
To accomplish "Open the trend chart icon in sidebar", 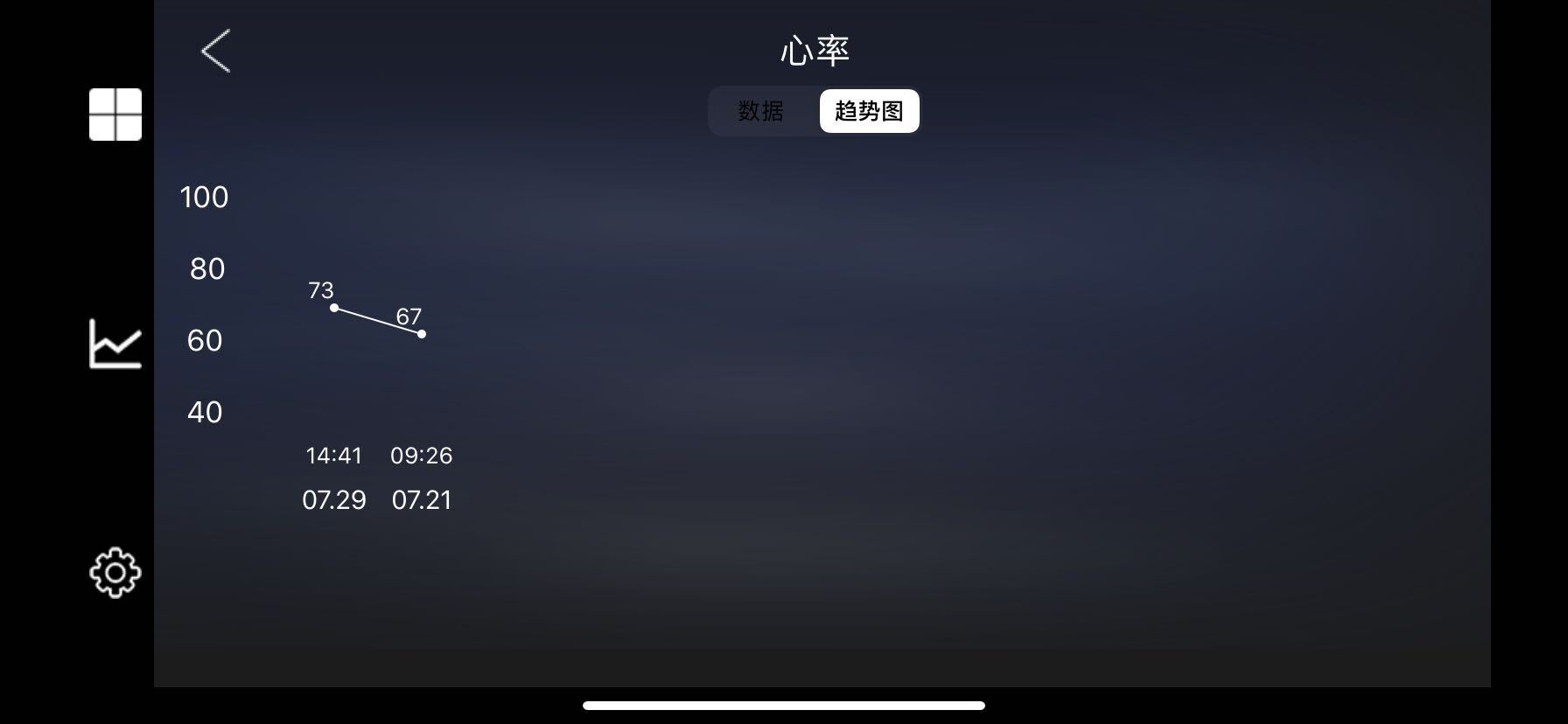I will (x=115, y=344).
